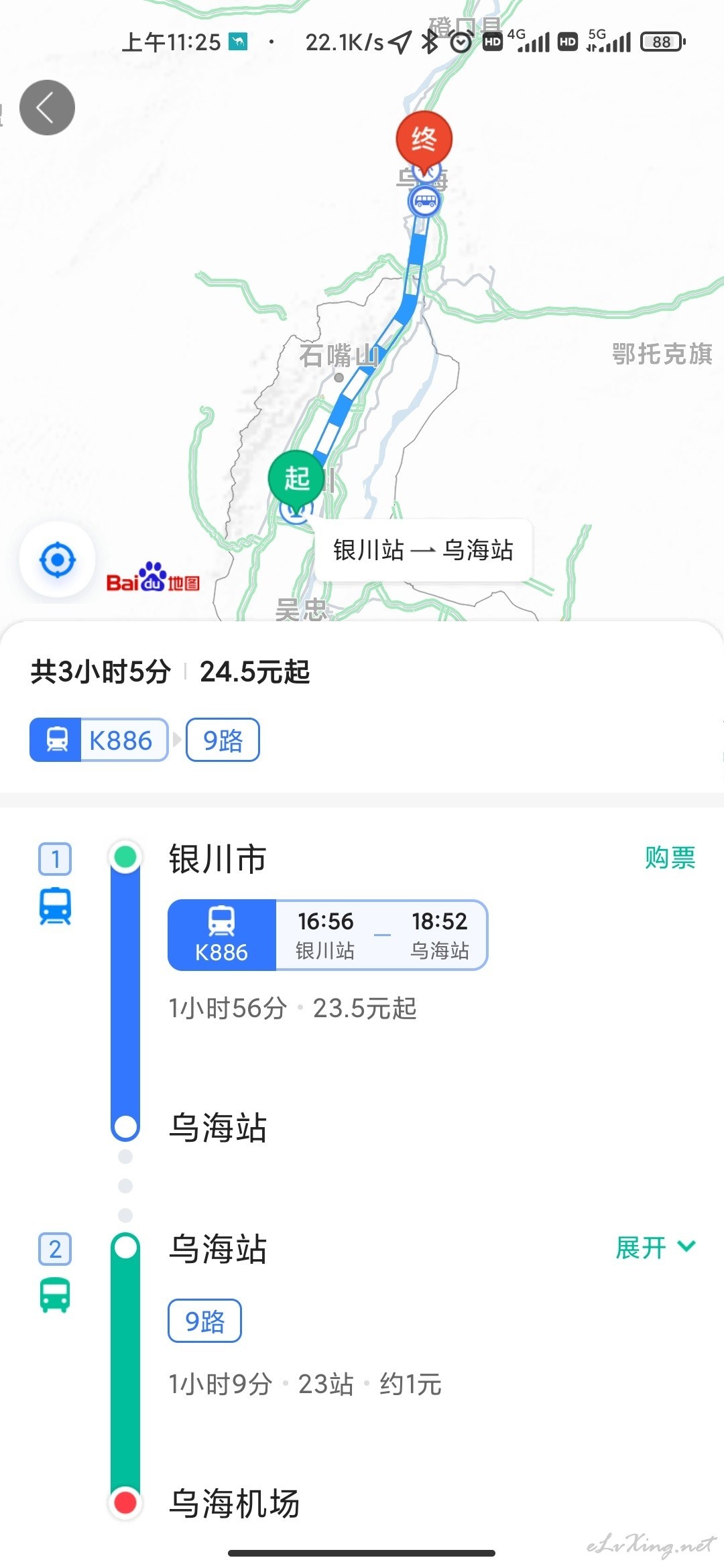Recenter map with the location button
Viewport: 724px width, 1568px height.
click(58, 560)
